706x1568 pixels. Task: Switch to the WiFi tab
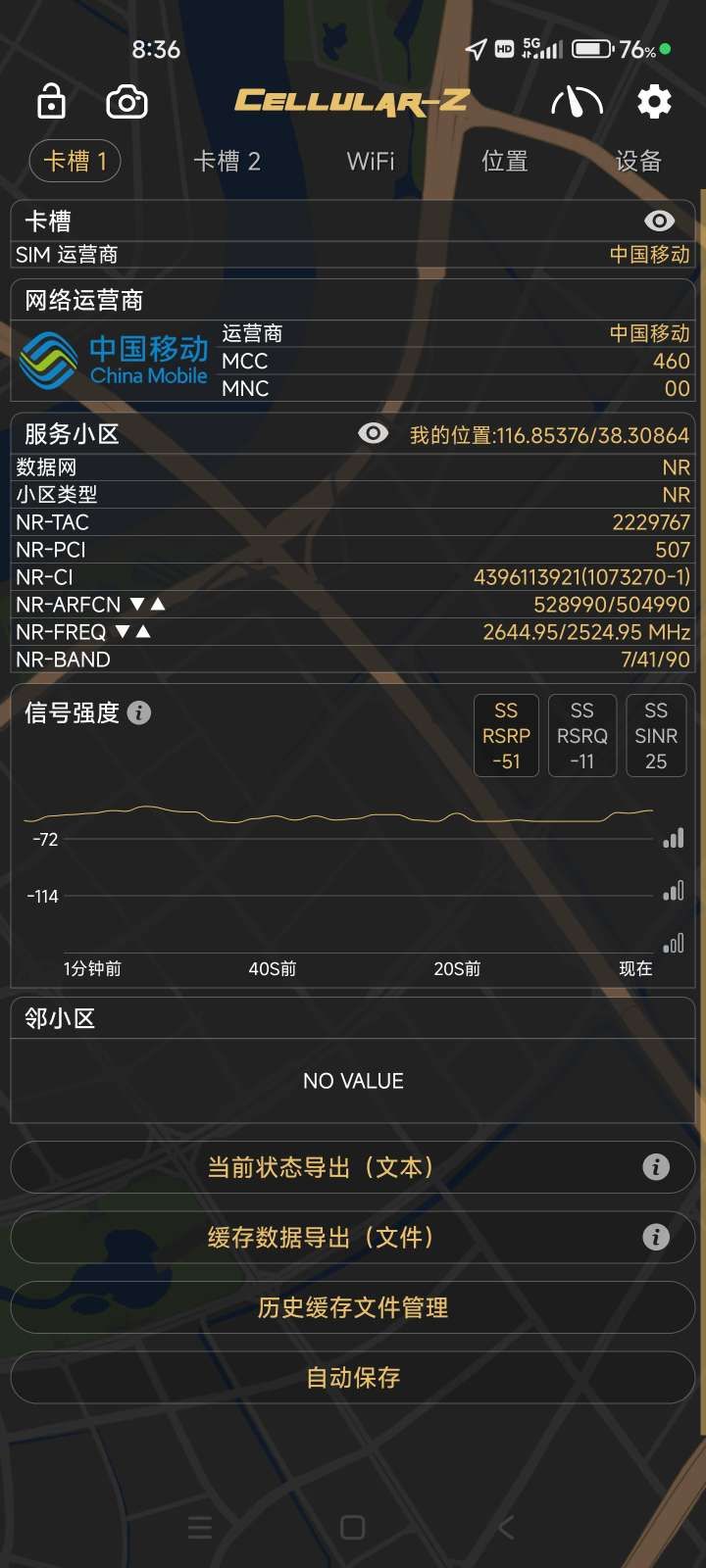371,161
